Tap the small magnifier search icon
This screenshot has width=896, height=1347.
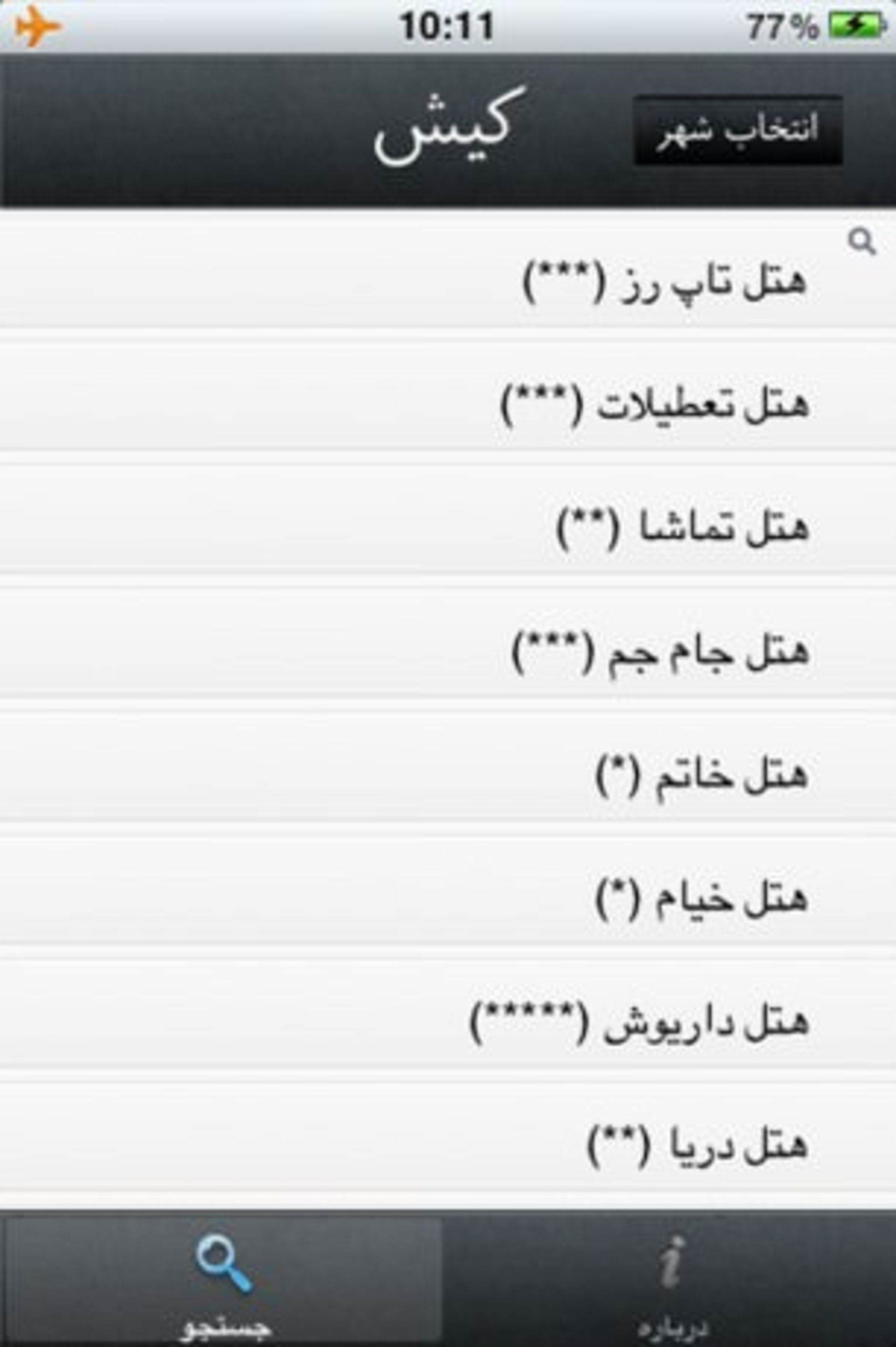click(862, 242)
